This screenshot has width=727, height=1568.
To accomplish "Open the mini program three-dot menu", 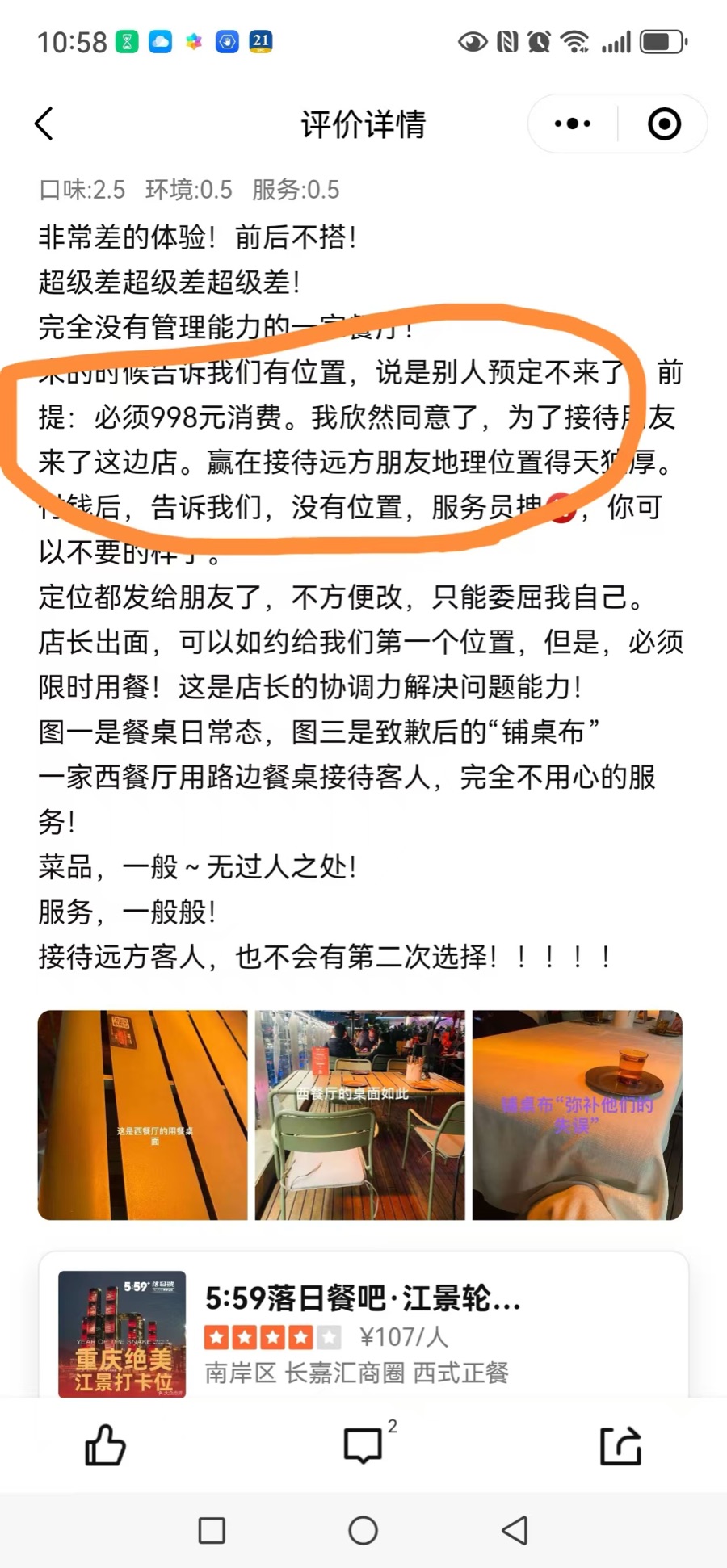I will click(x=573, y=124).
